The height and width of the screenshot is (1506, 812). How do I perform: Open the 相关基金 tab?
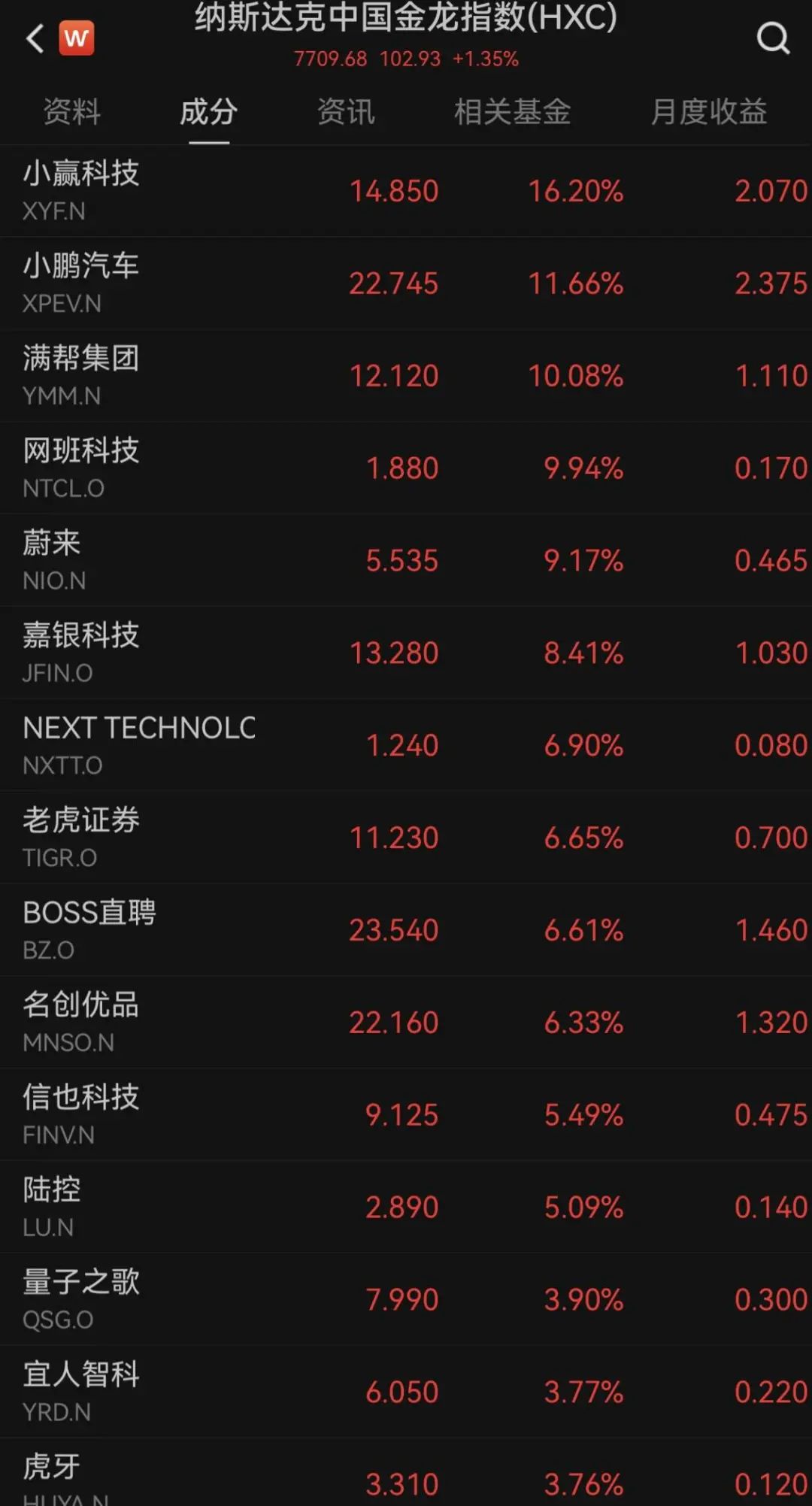tap(512, 111)
